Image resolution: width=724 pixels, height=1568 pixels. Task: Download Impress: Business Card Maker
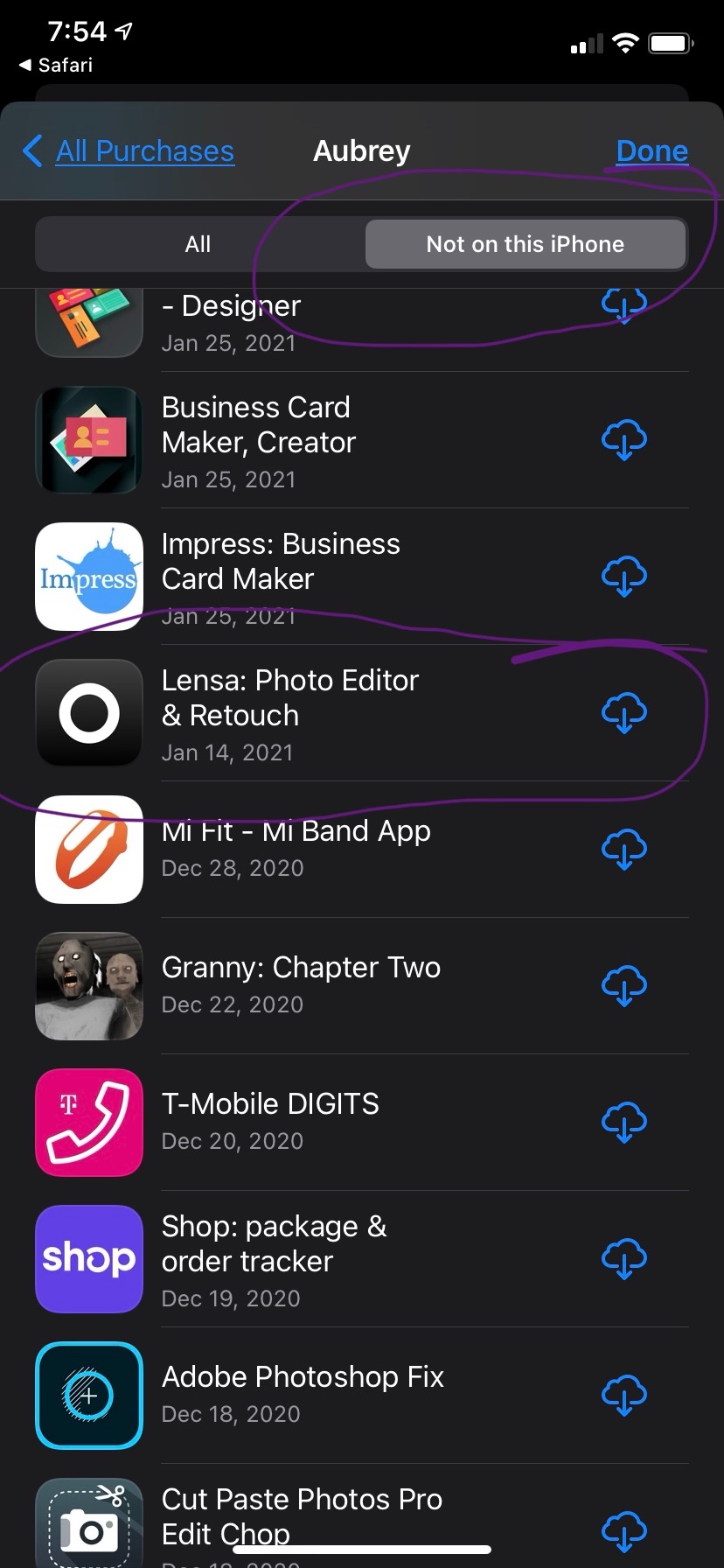[623, 576]
